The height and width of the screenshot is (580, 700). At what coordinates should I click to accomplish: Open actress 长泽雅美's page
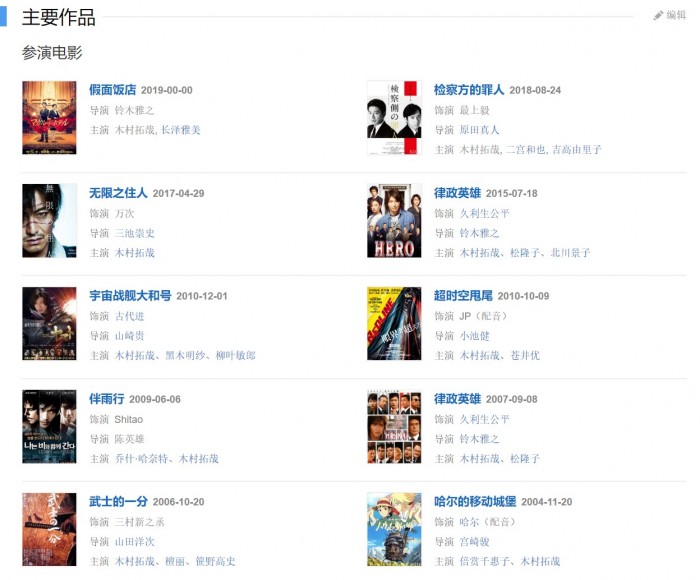(x=181, y=130)
